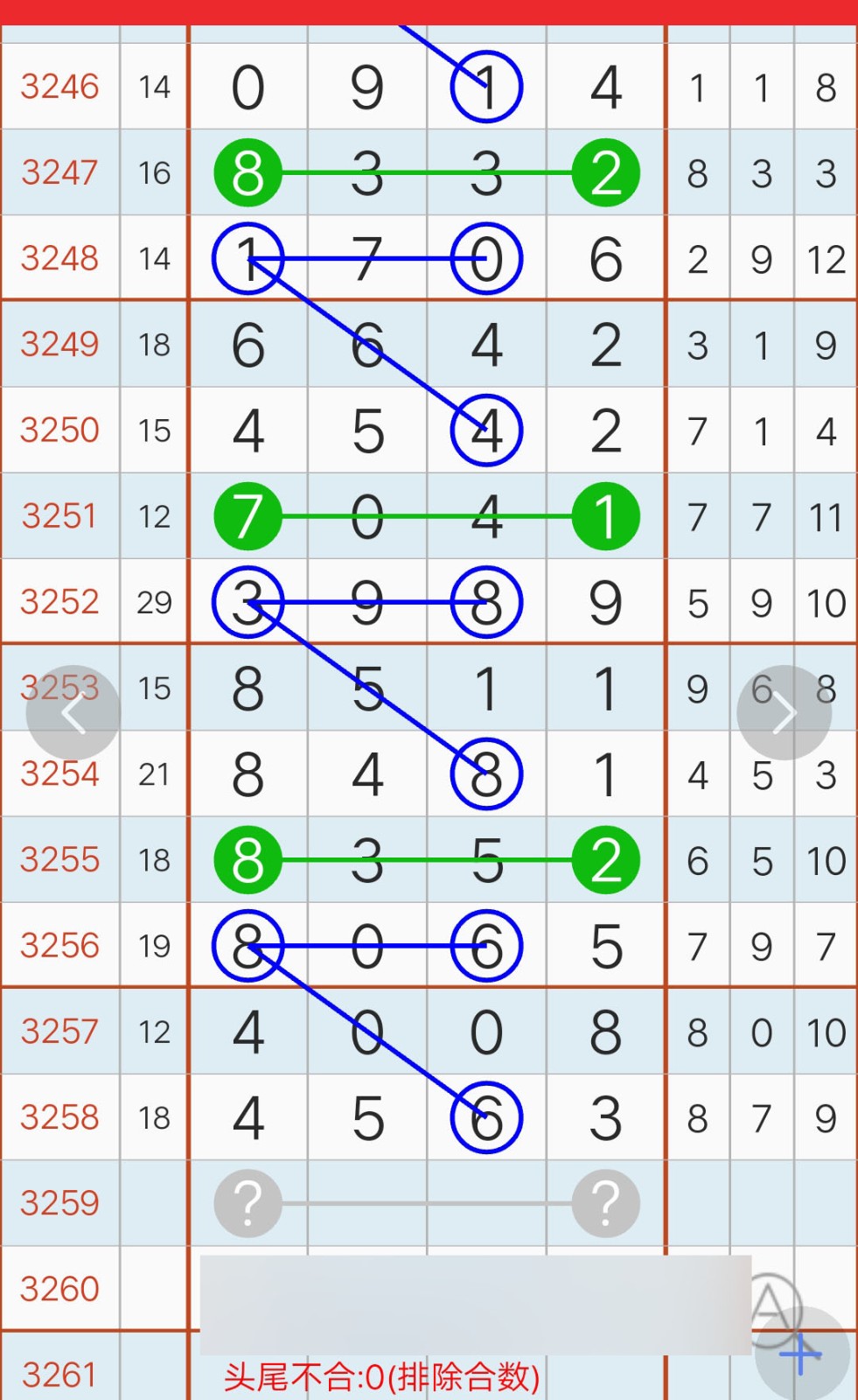Click the right navigation arrow

pos(785,711)
